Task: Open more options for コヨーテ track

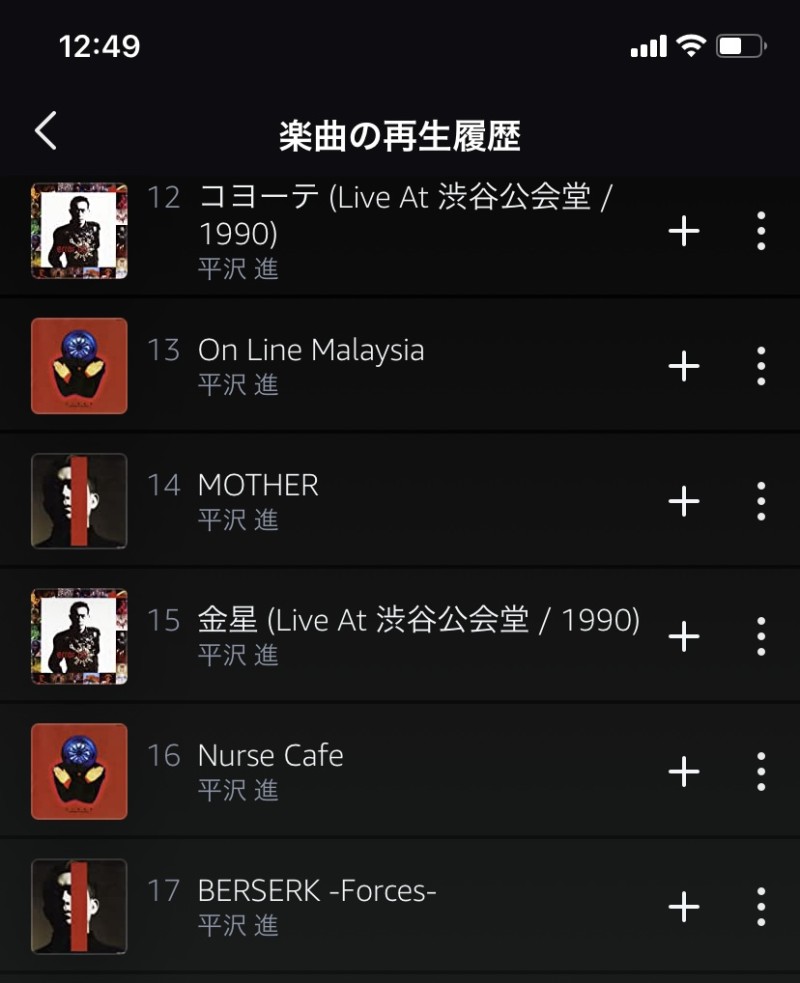Action: pos(761,231)
